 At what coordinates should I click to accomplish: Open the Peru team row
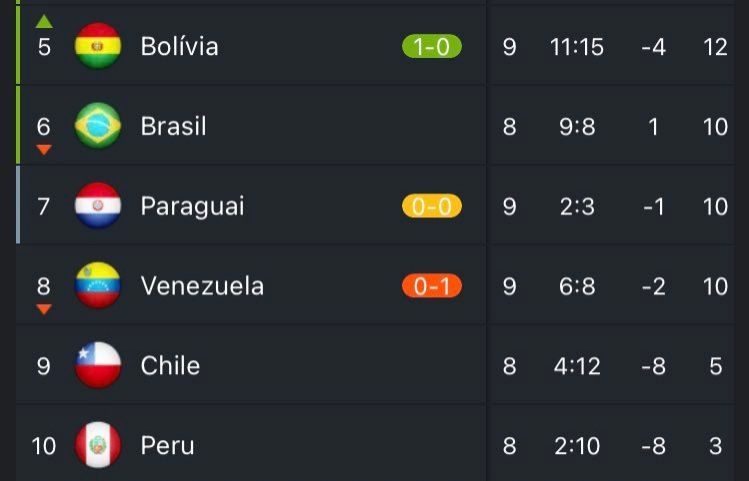(x=375, y=443)
